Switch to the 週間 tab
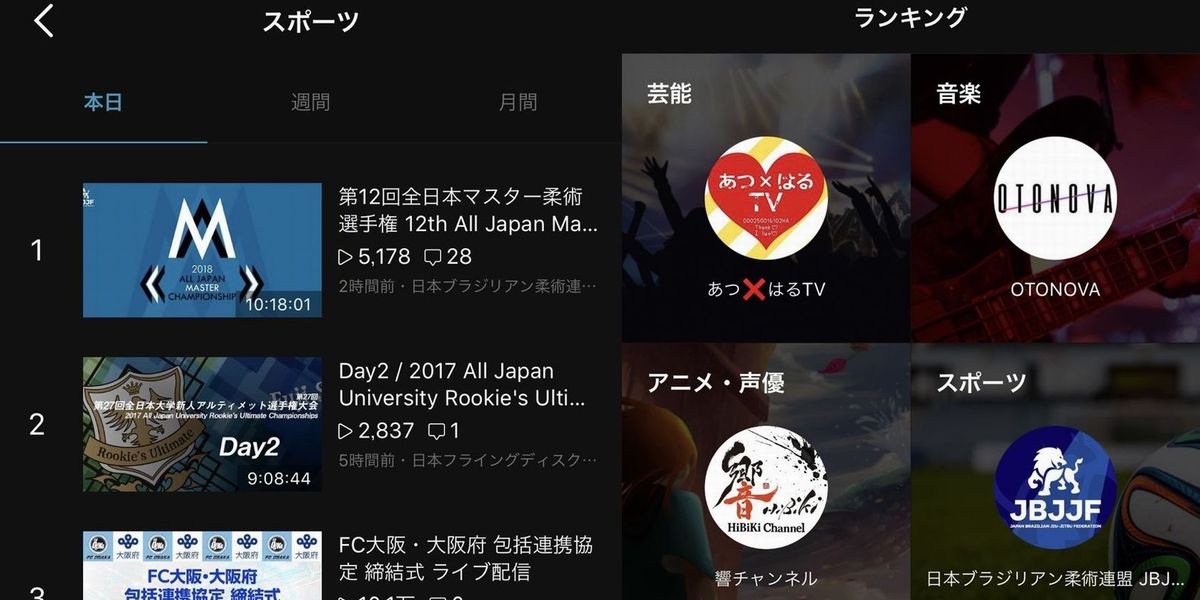 coord(310,103)
